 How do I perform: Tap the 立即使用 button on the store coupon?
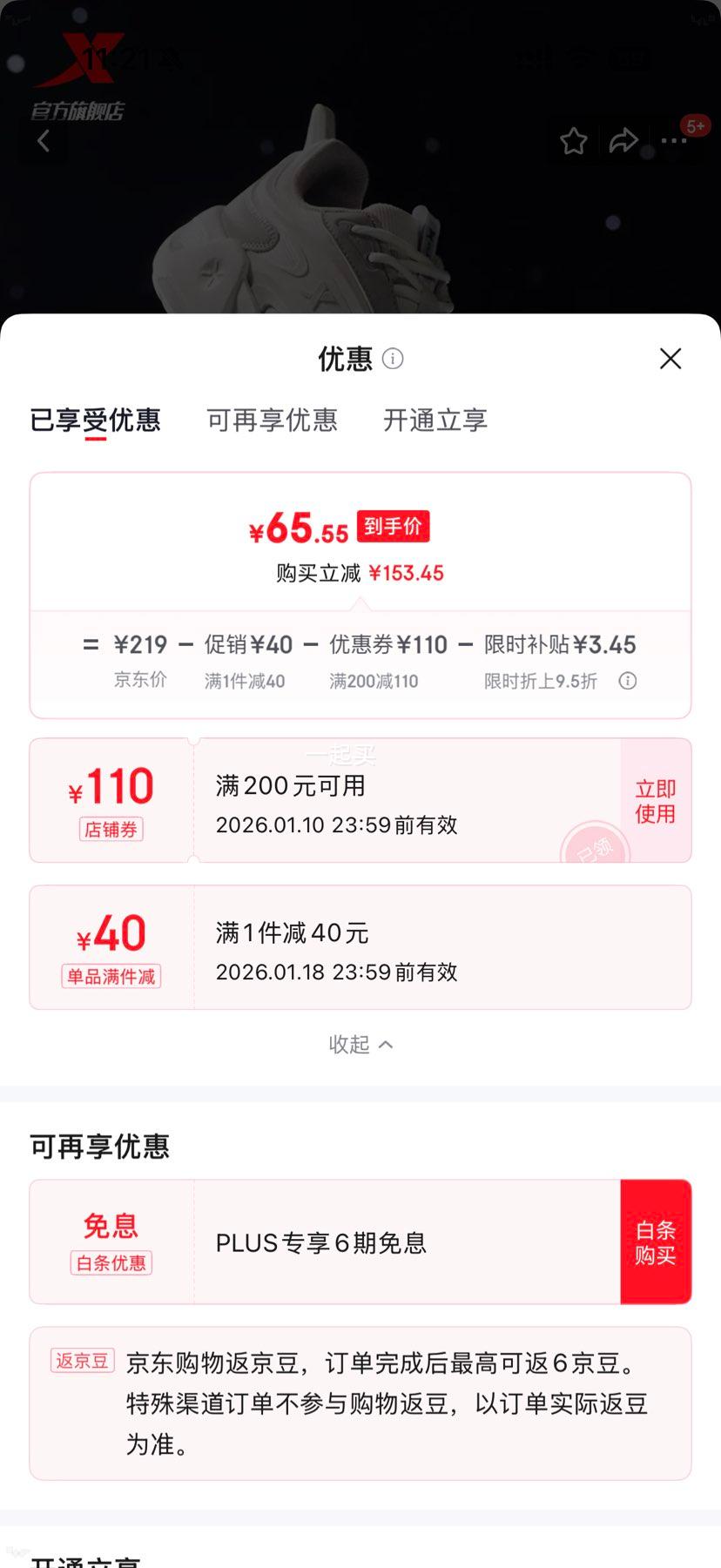654,799
